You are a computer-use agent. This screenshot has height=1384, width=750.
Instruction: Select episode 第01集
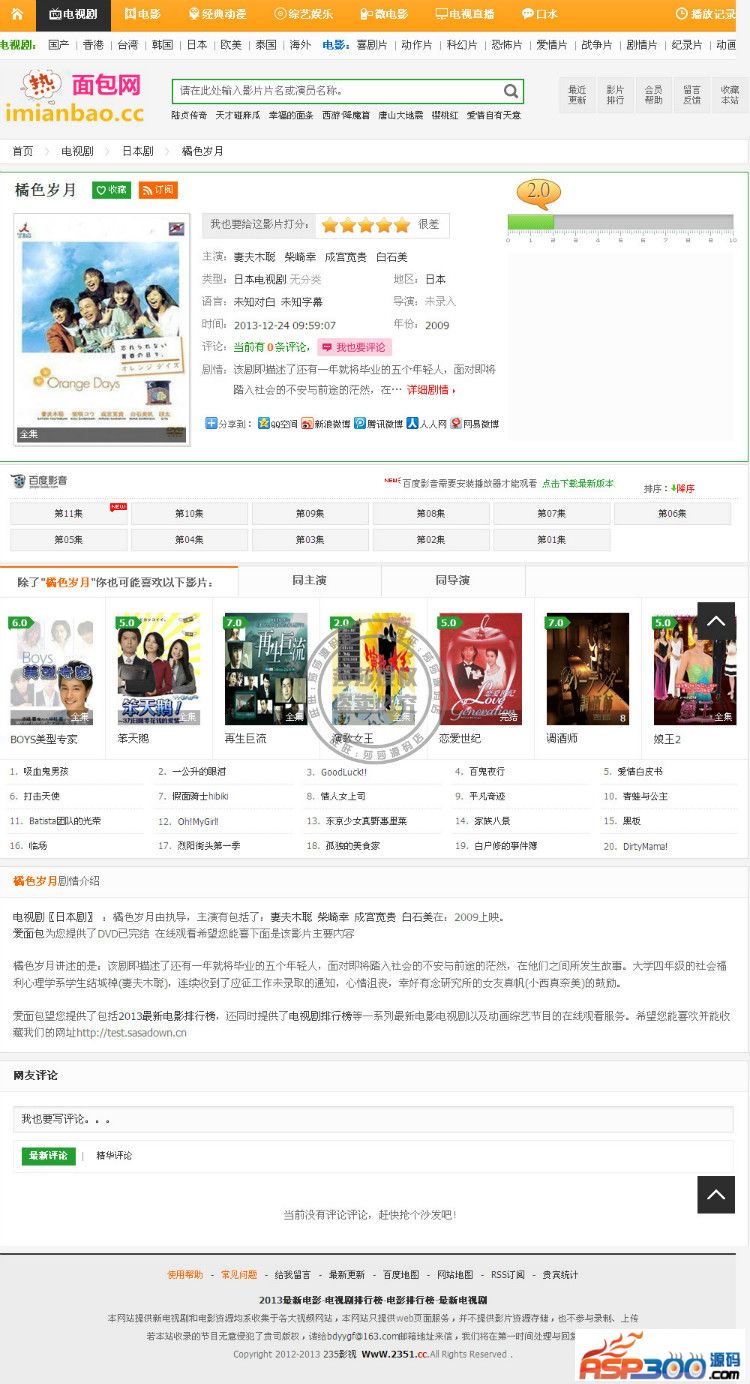click(x=551, y=539)
